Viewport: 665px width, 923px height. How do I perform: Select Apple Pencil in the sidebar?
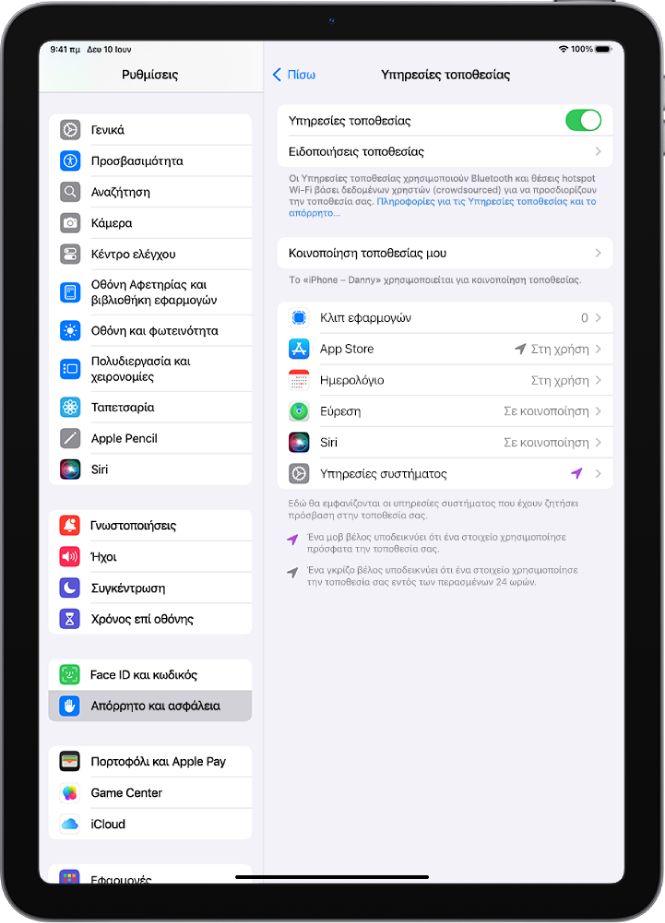[150, 439]
